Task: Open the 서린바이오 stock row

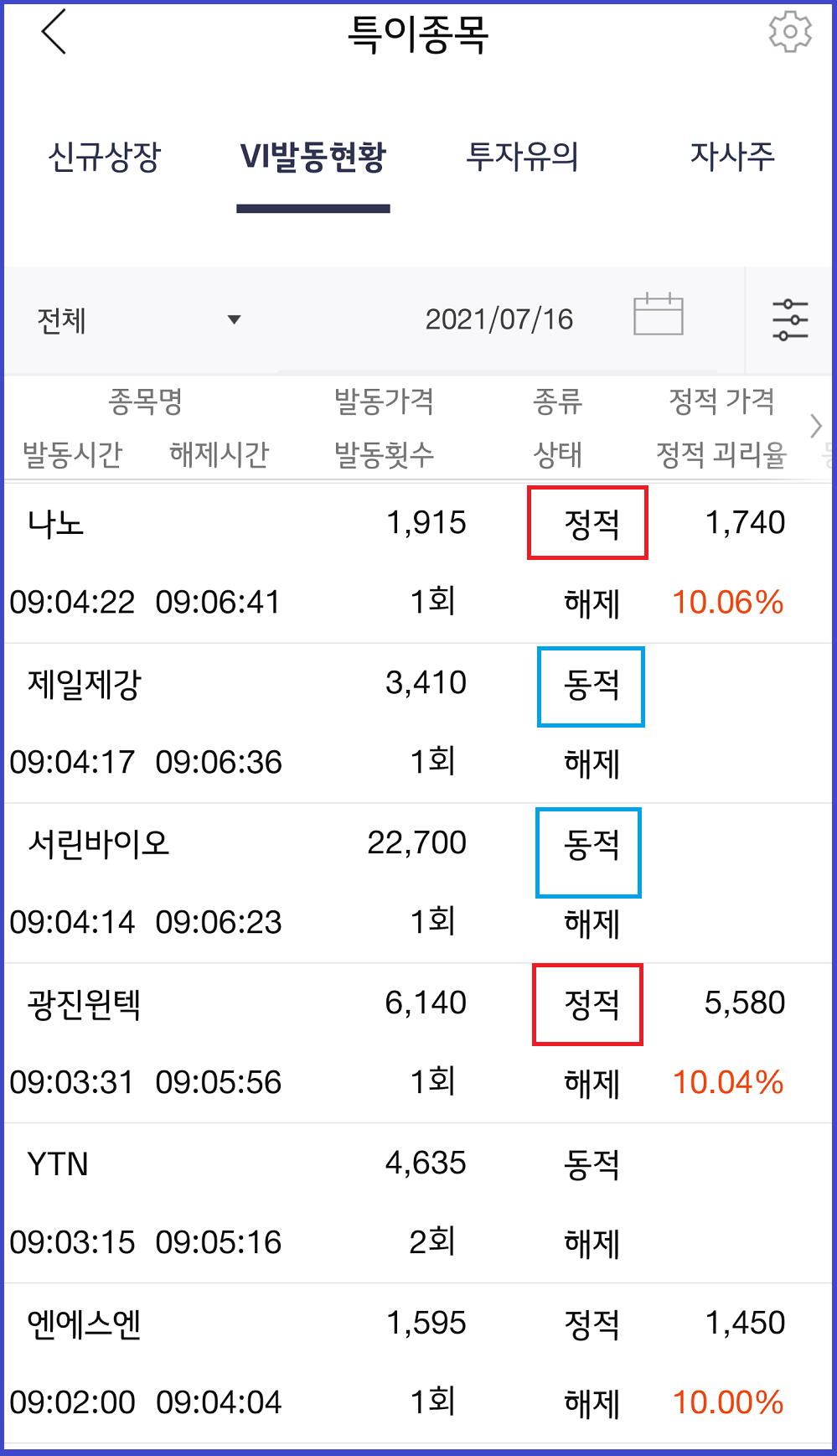Action: click(x=418, y=883)
